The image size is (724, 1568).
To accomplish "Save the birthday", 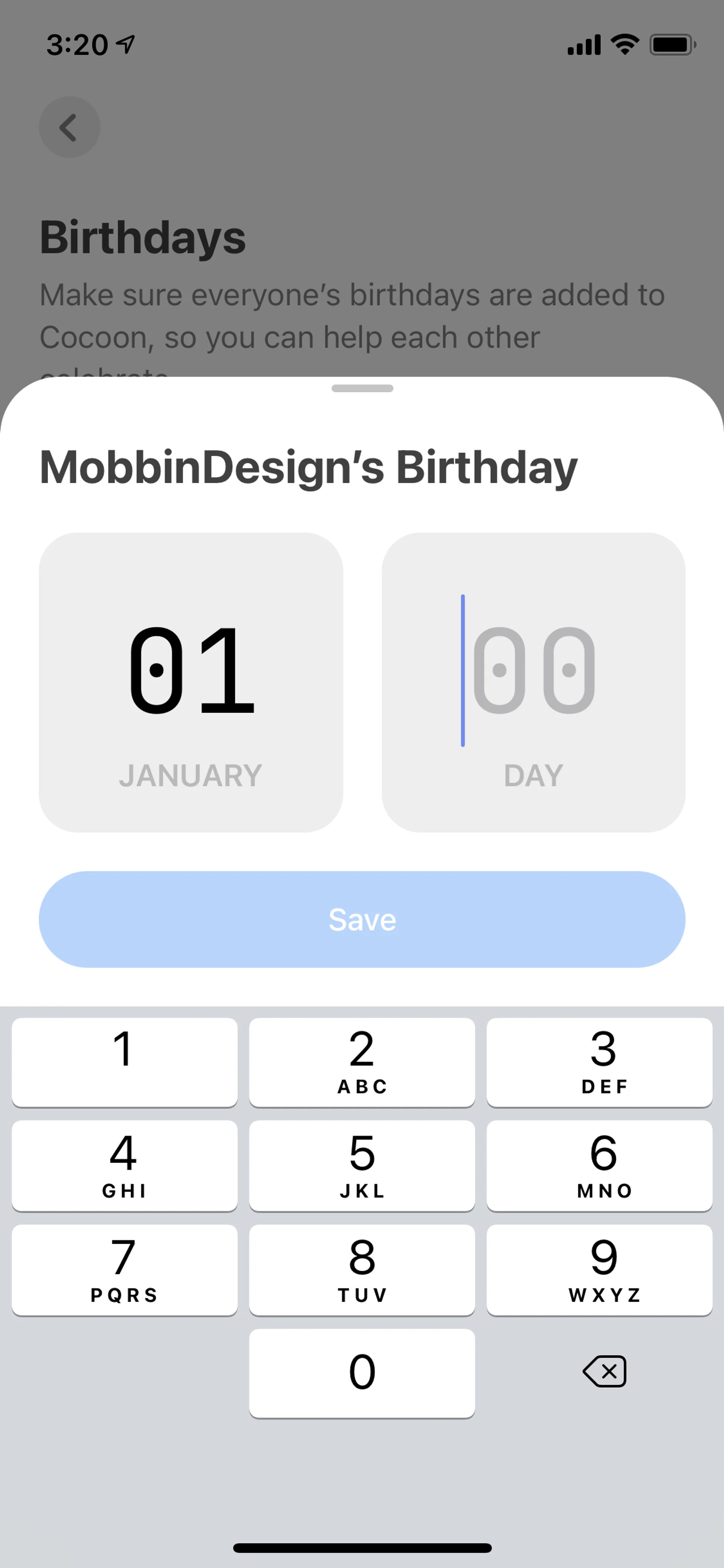I will [x=362, y=919].
